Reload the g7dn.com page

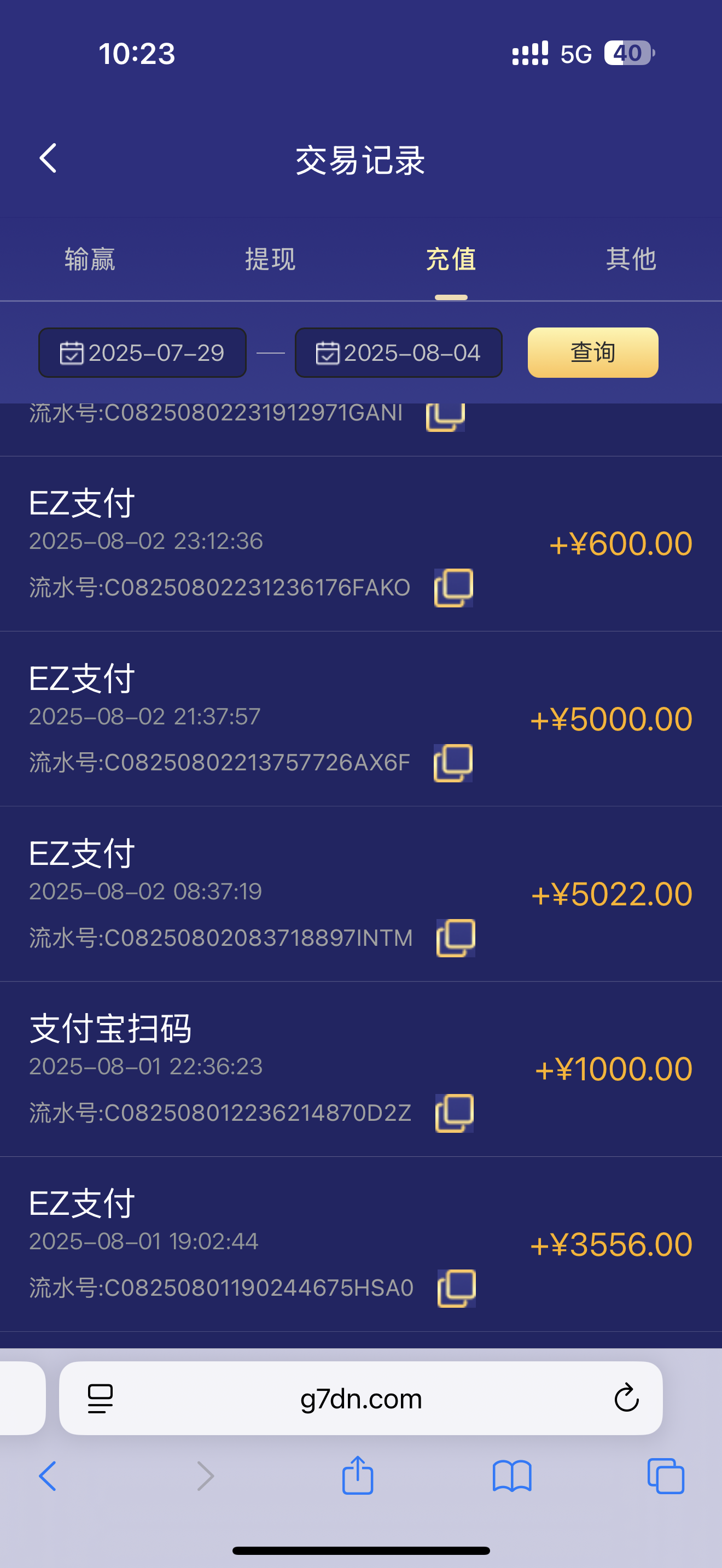[626, 1398]
